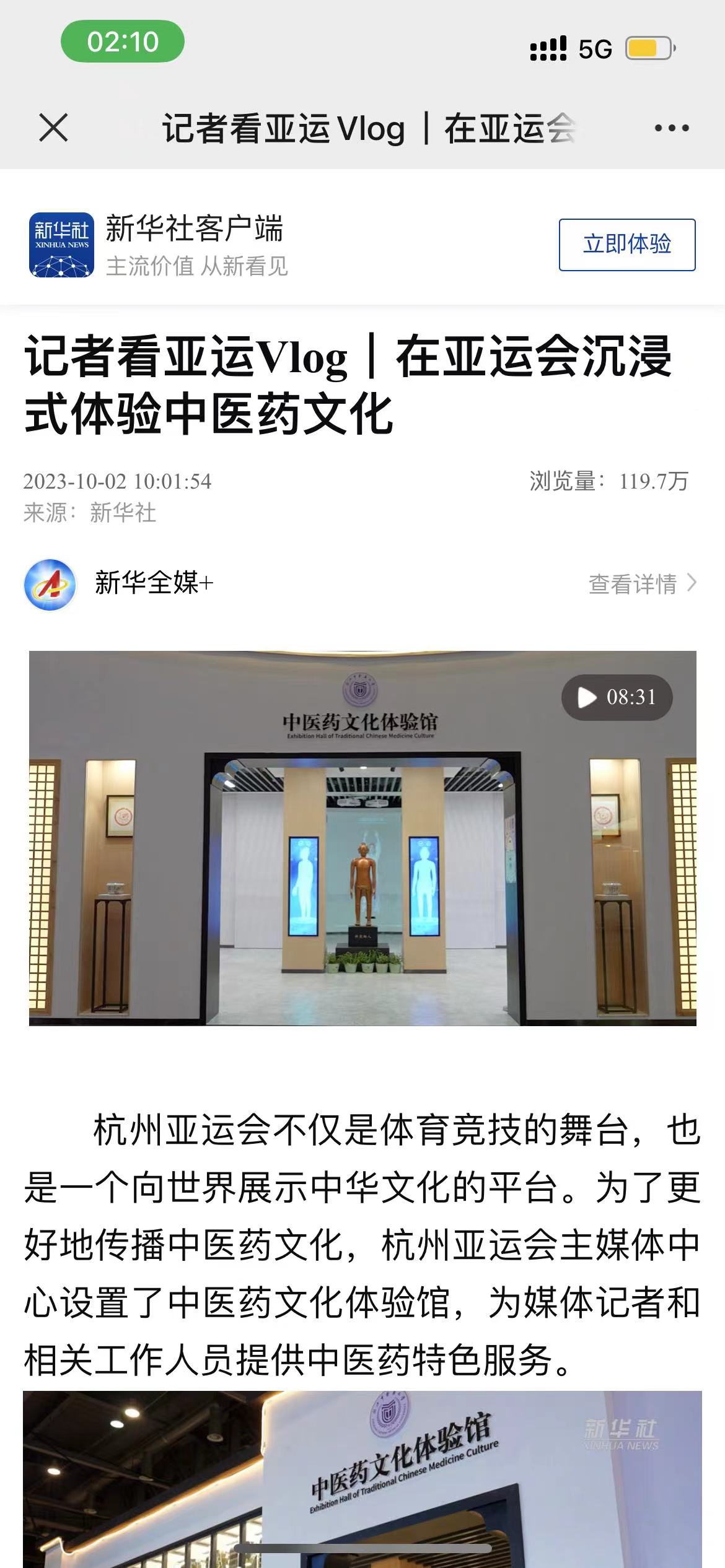725x1568 pixels.
Task: Tap the 立即体验 button
Action: tap(626, 245)
